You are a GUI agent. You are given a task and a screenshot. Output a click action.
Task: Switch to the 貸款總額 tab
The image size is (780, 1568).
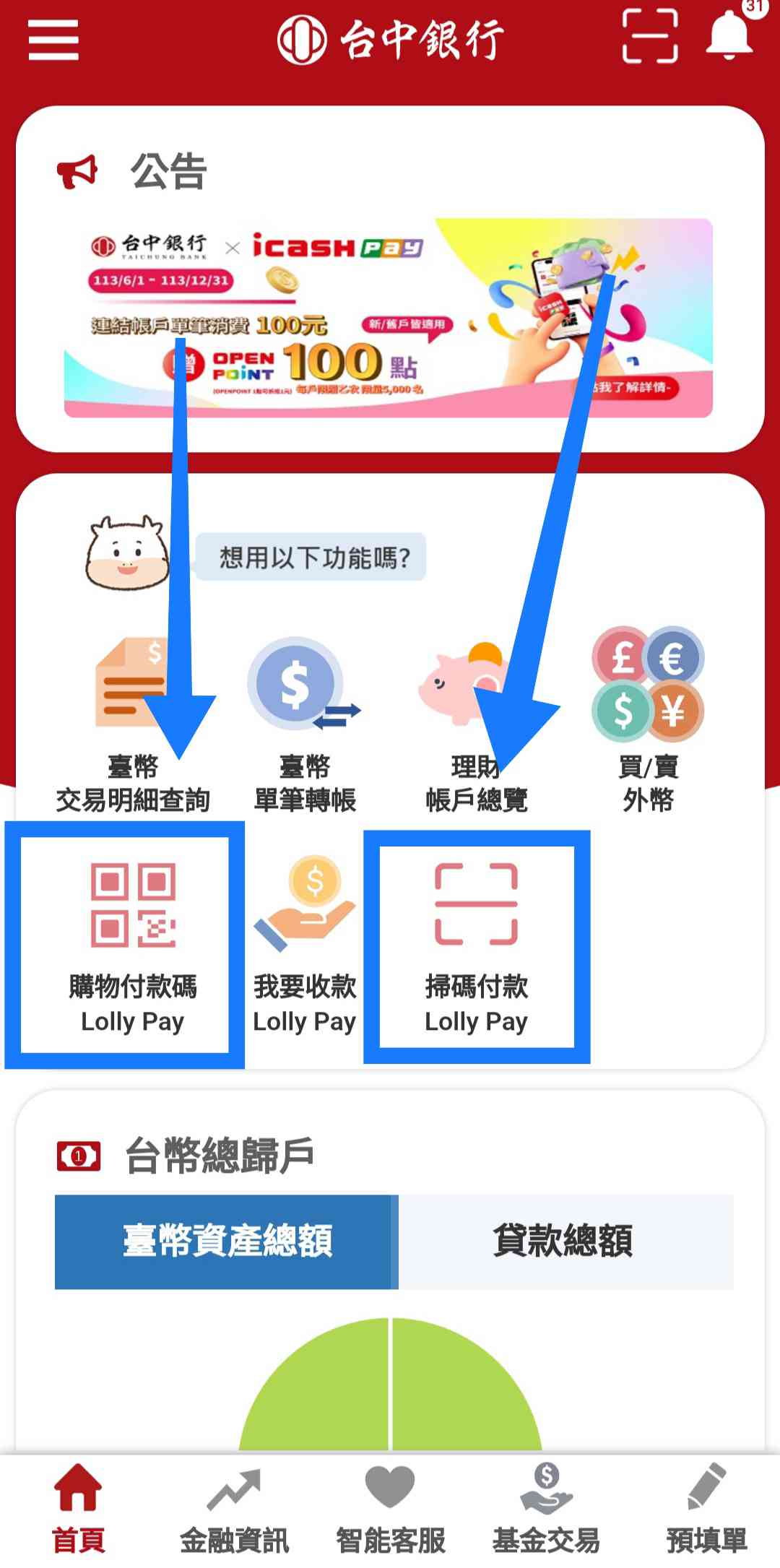(x=565, y=1242)
